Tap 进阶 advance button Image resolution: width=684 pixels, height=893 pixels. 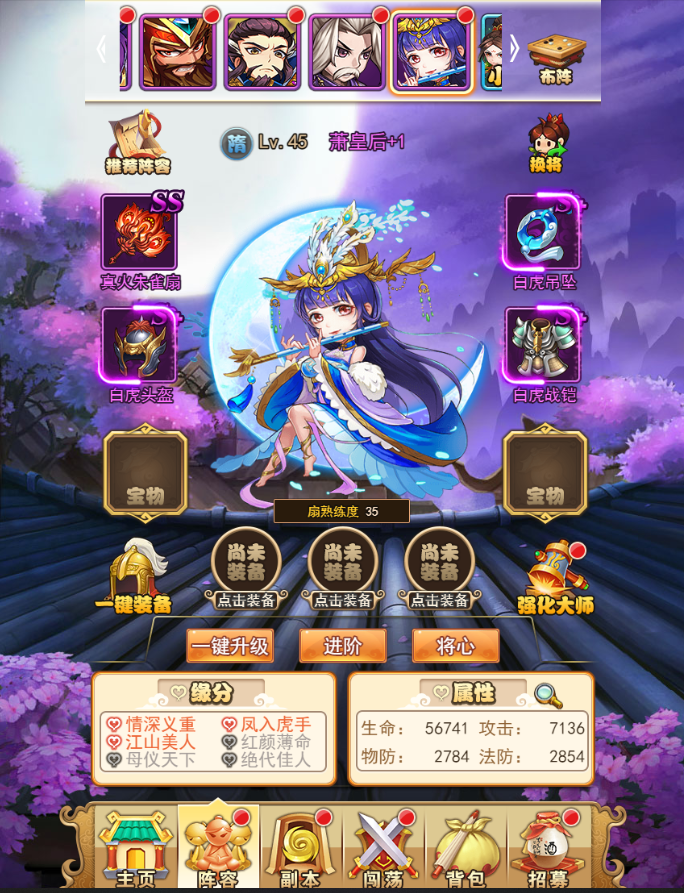[343, 646]
